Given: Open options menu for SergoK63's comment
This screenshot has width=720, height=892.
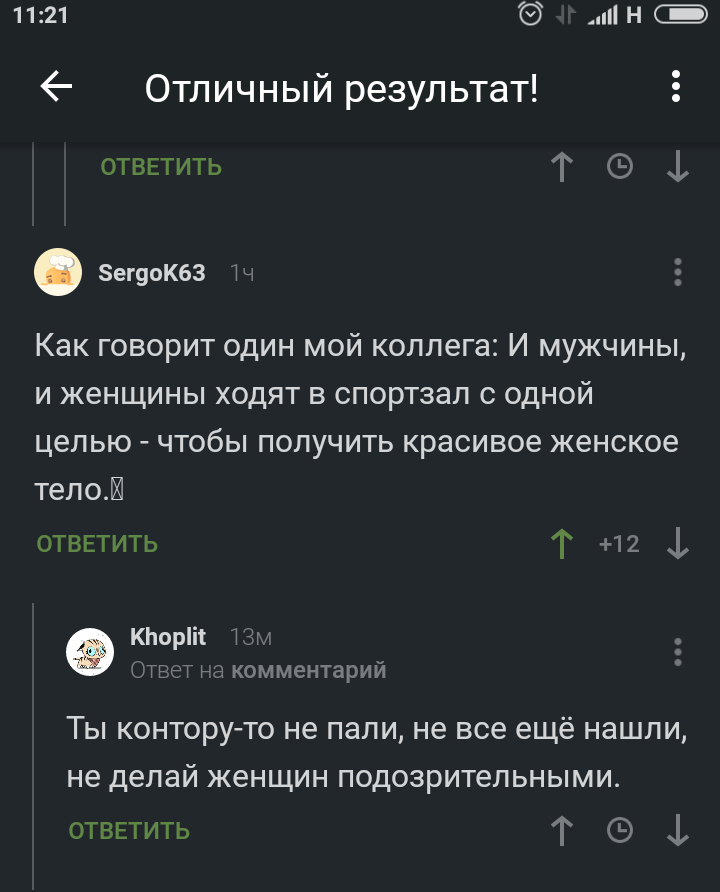Looking at the screenshot, I should pyautogui.click(x=678, y=273).
